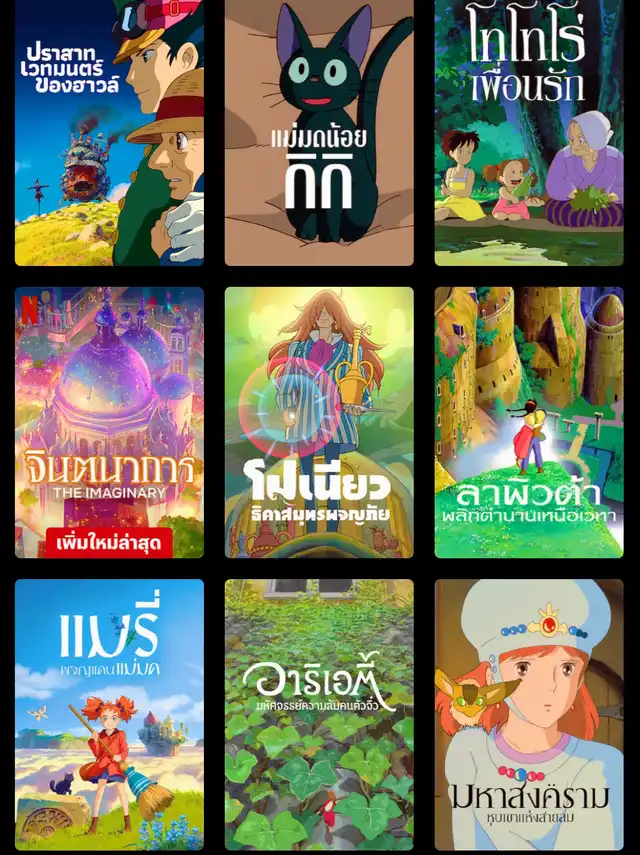Open the Nausicaä movie tile
640x855 pixels.
coord(529,714)
